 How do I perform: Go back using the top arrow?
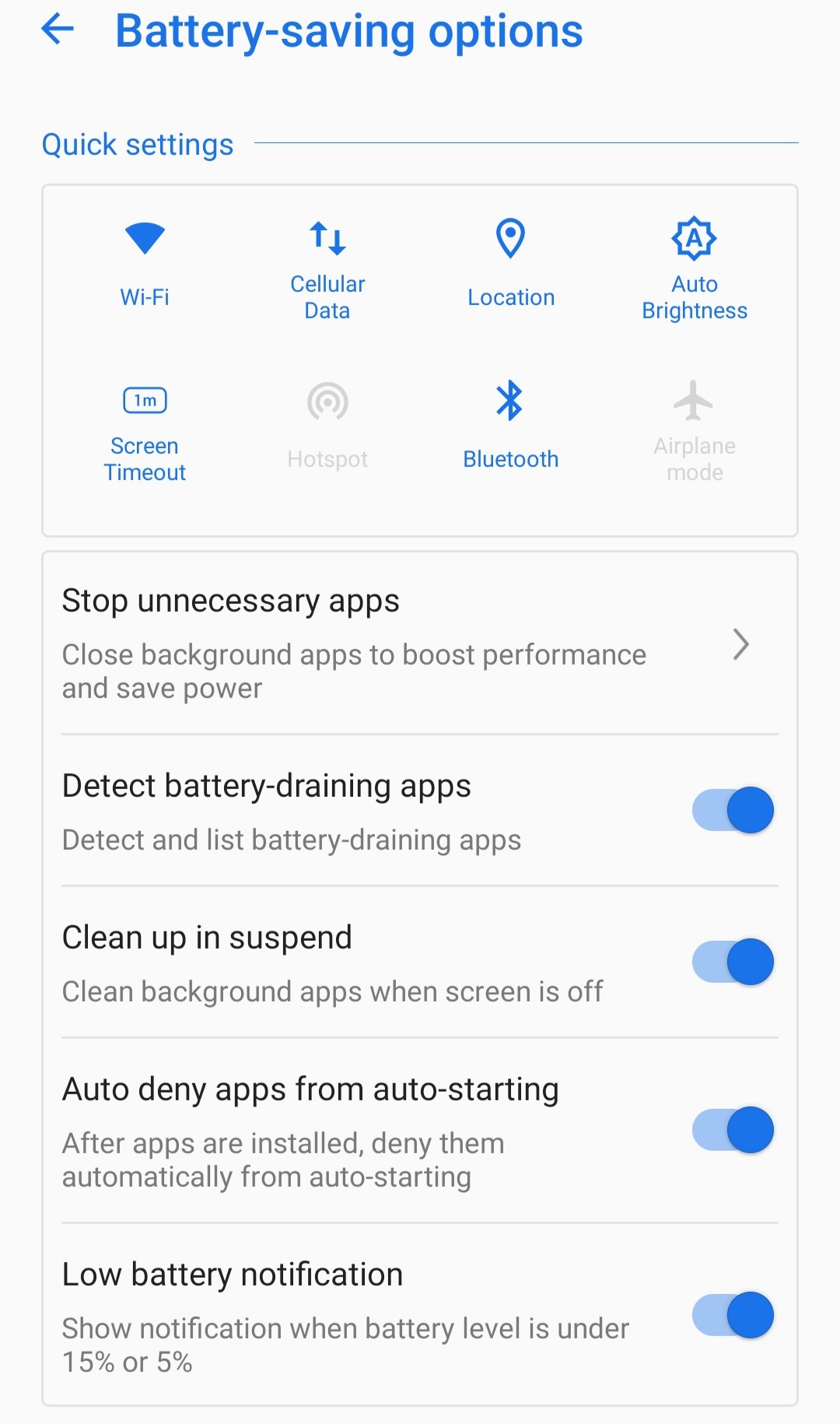58,30
